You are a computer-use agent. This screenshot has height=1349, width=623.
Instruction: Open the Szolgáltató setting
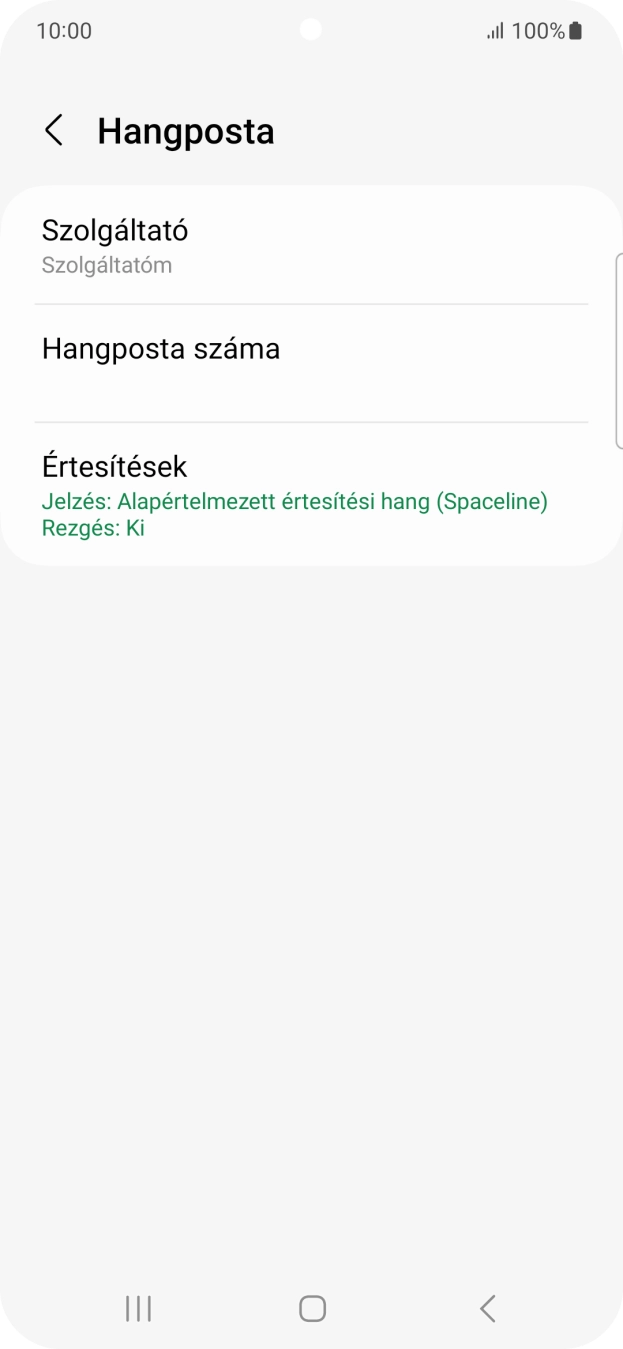coord(310,246)
